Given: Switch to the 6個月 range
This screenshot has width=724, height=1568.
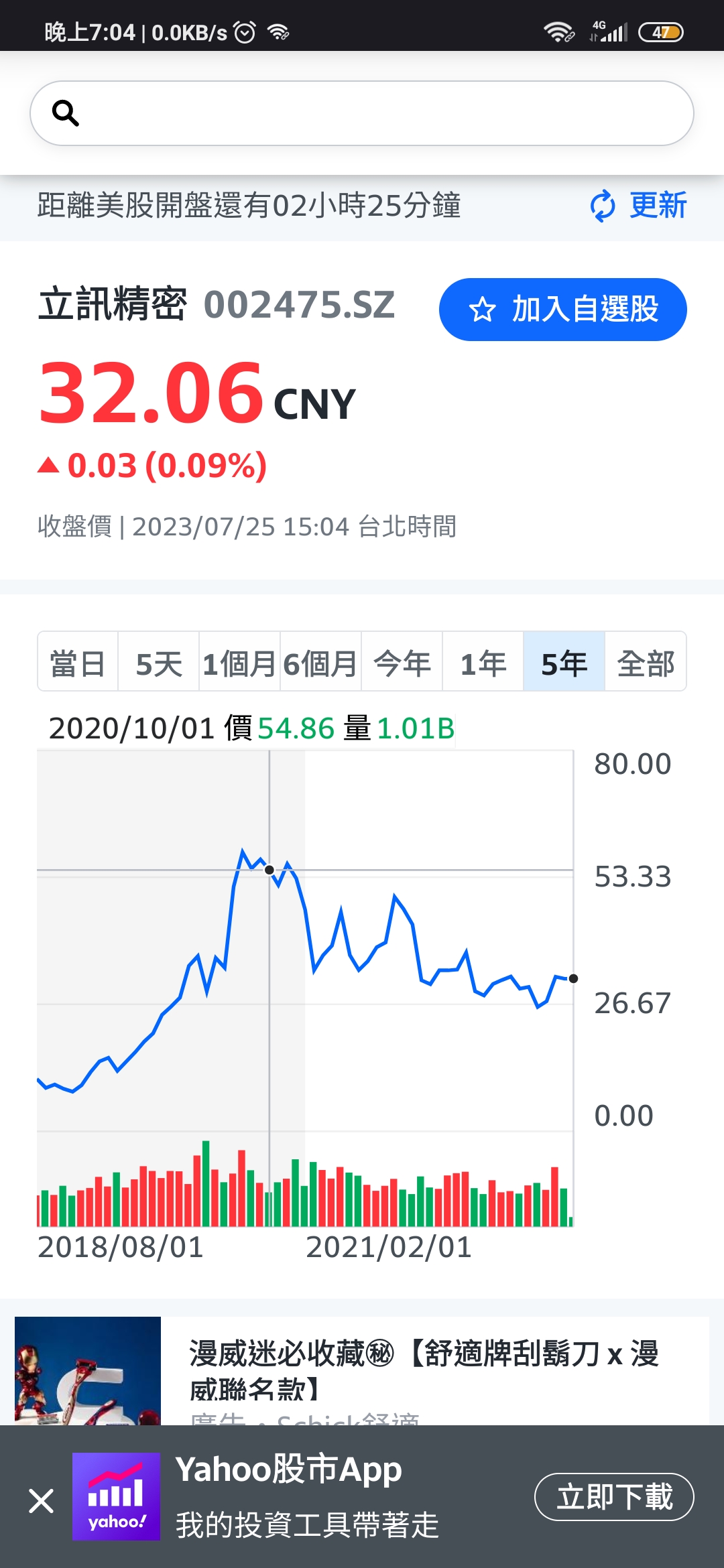Looking at the screenshot, I should pos(321,664).
